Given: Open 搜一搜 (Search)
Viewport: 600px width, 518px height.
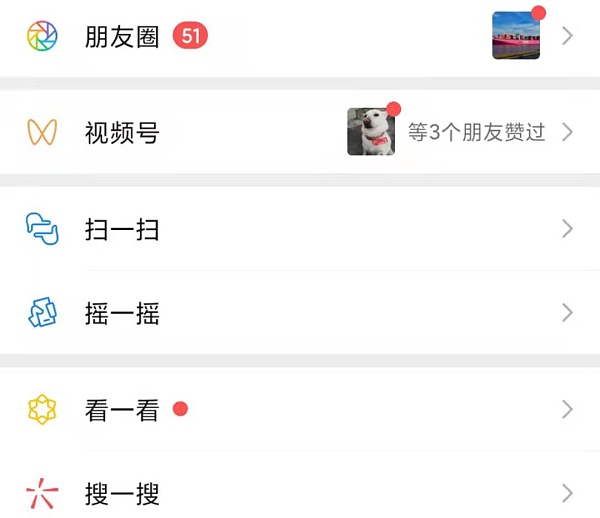Looking at the screenshot, I should click(x=122, y=494).
